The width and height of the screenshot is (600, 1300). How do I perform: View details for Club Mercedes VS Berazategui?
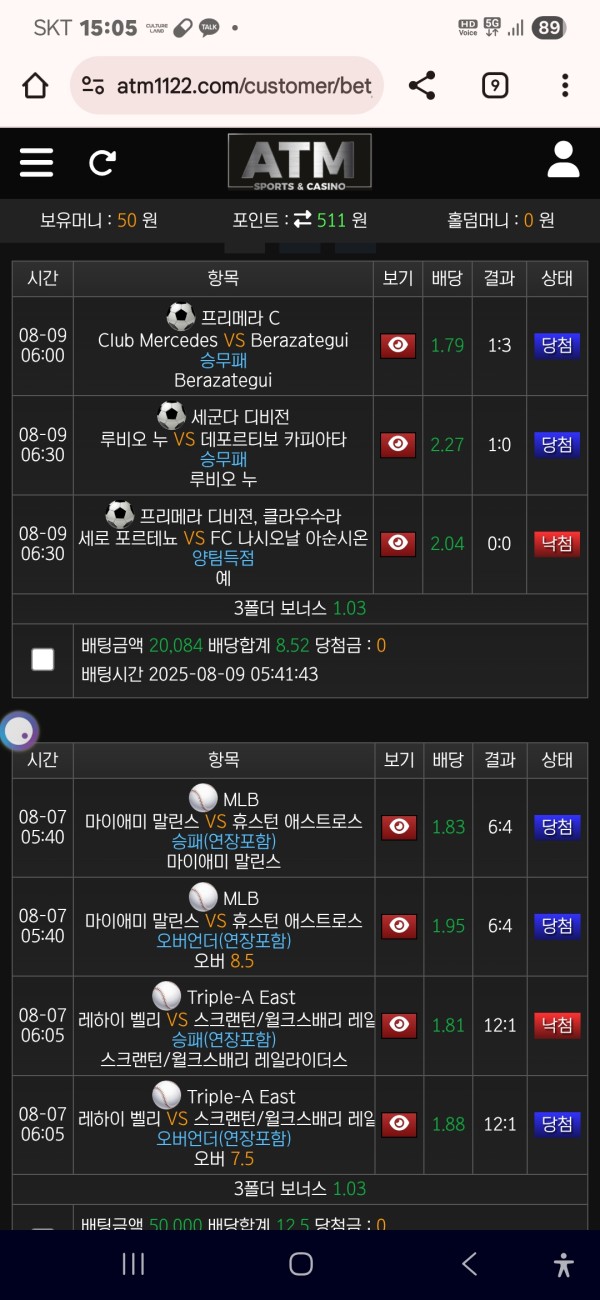[398, 346]
